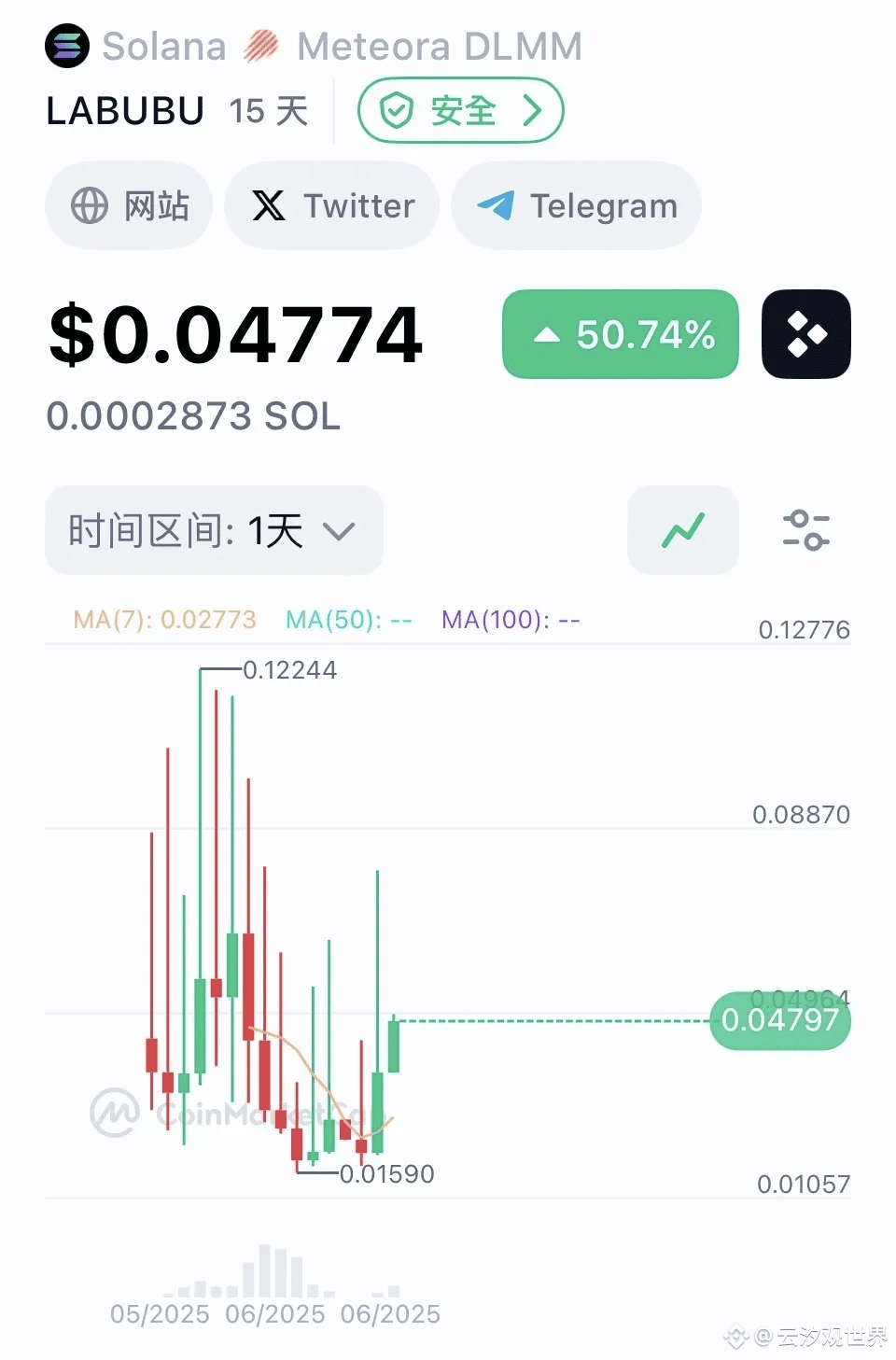
Task: Open the 网站 website link
Action: [x=130, y=205]
